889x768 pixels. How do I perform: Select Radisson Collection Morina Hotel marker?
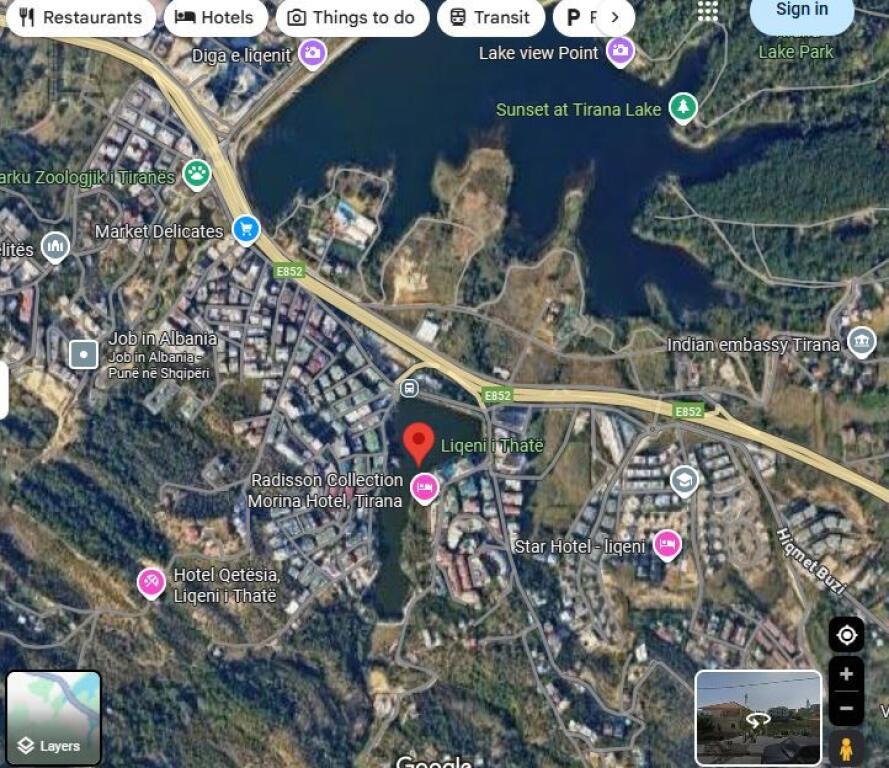[x=424, y=487]
